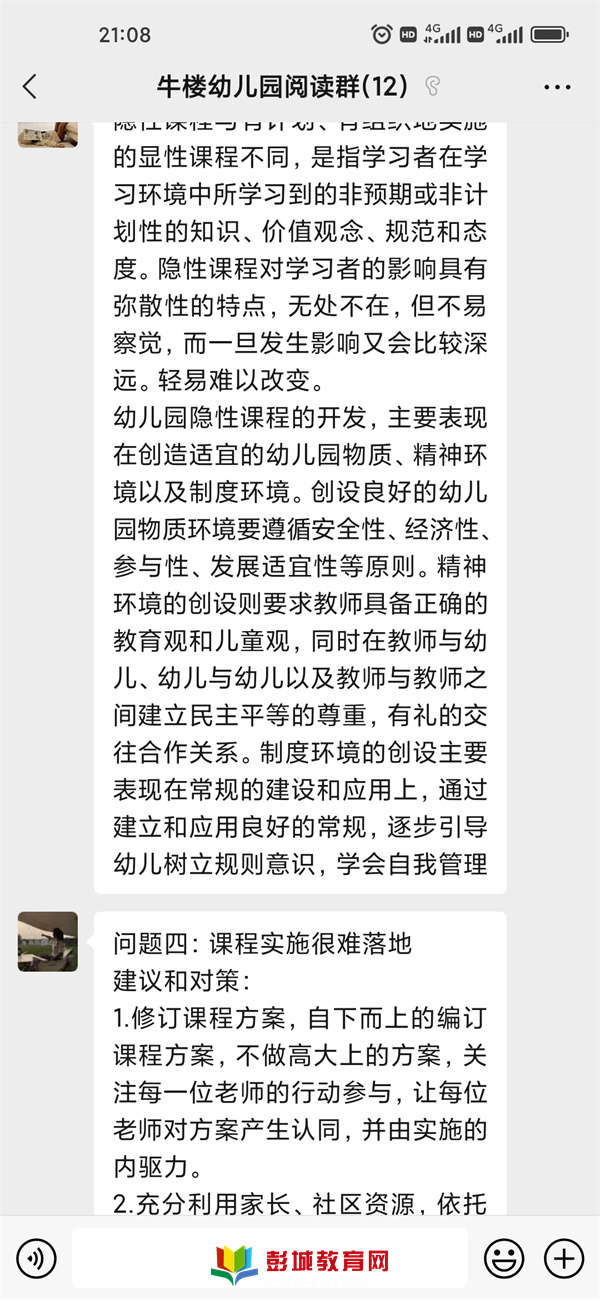Go back from the group chat
Image resolution: width=600 pixels, height=1300 pixels.
(30, 87)
